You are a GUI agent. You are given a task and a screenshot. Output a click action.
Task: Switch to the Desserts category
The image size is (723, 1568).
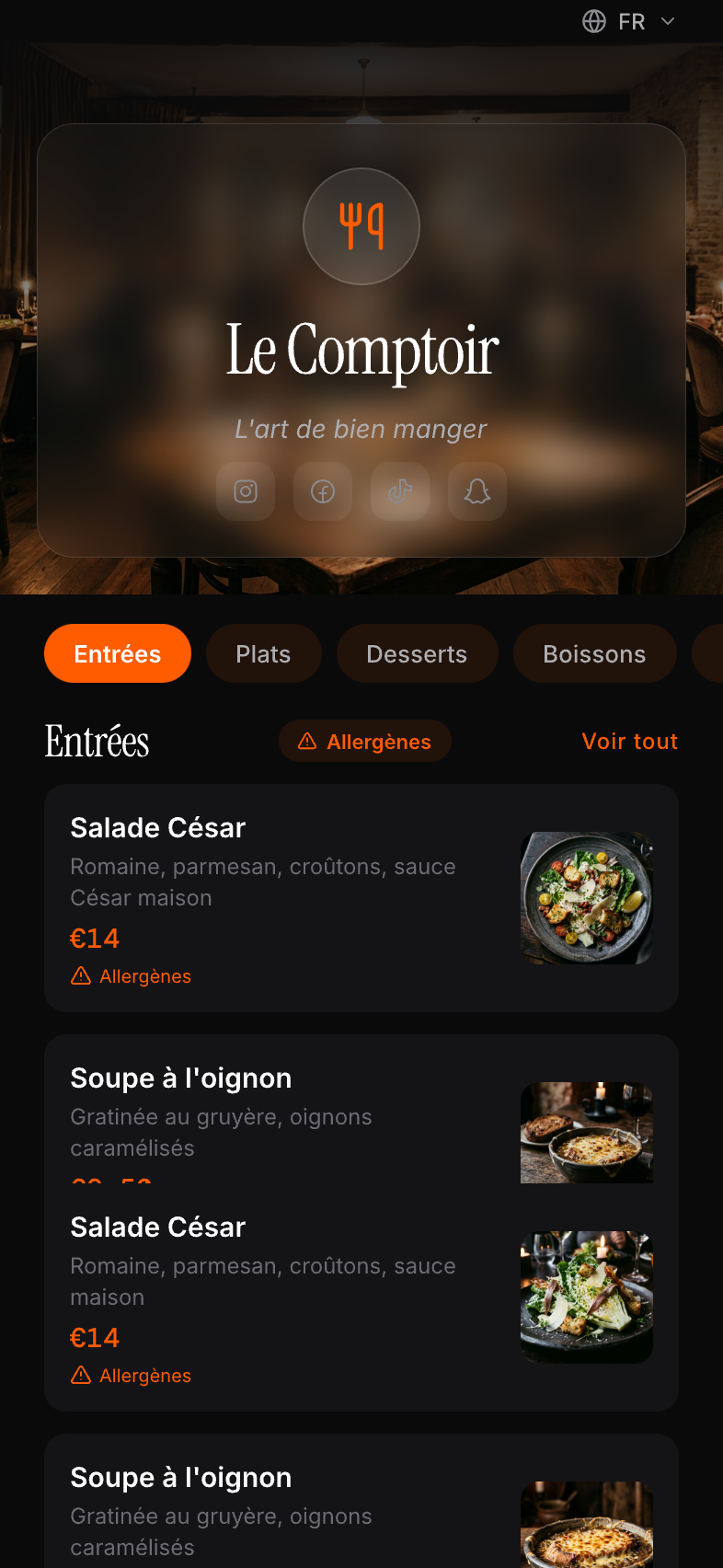pyautogui.click(x=417, y=653)
